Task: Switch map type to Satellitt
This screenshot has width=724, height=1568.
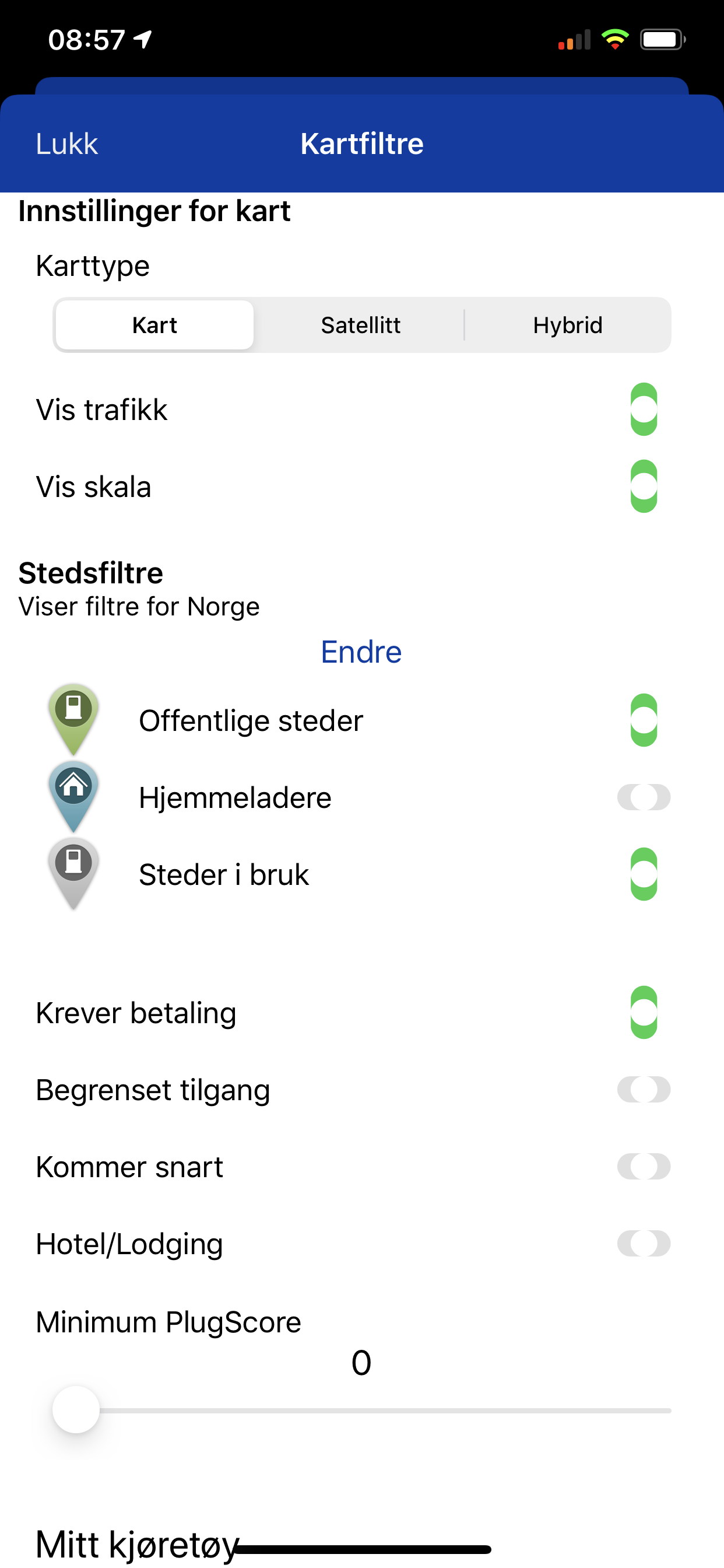Action: point(360,325)
